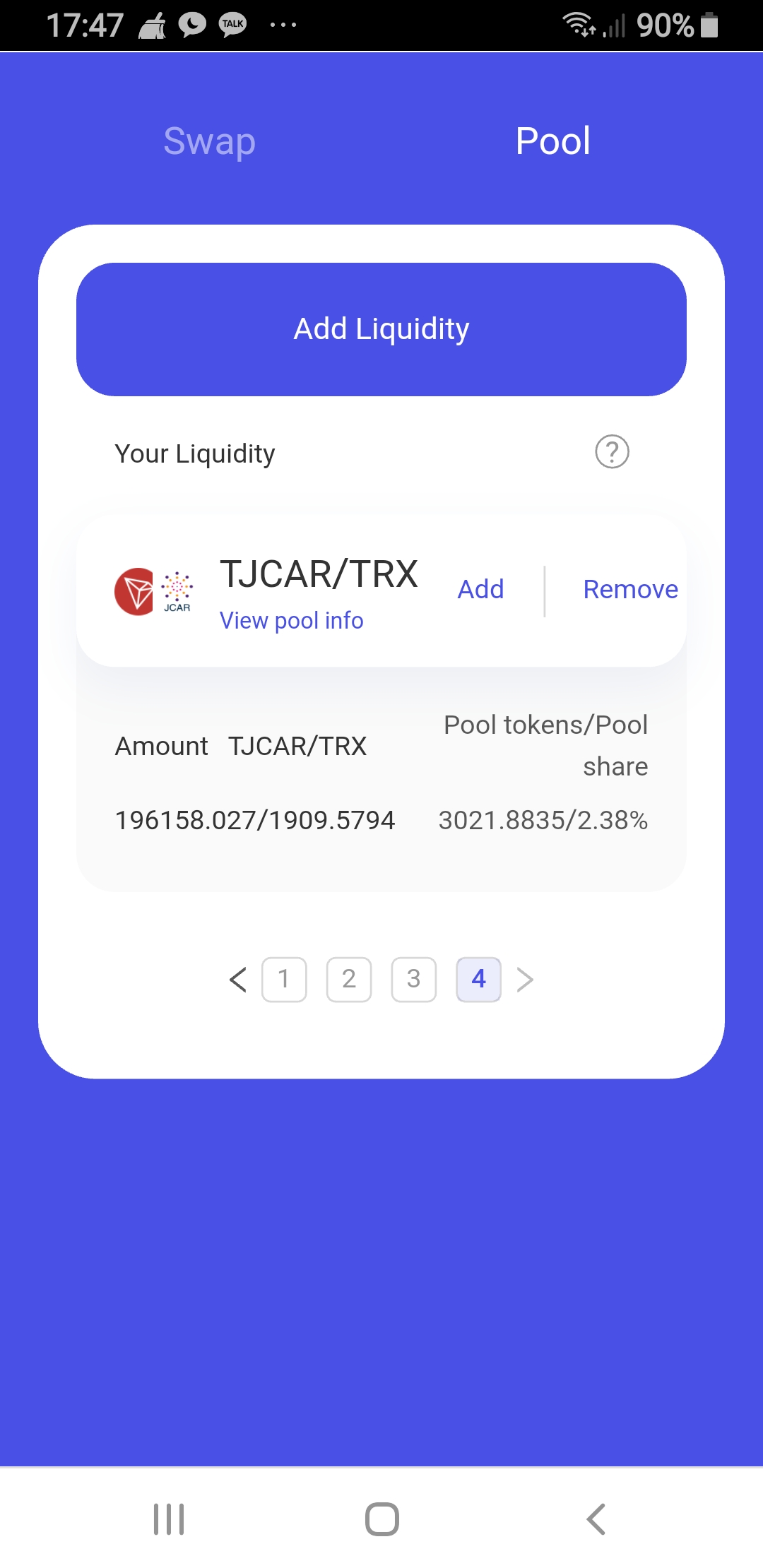Tap the Add Liquidity button
The width and height of the screenshot is (763, 1568).
click(x=381, y=329)
